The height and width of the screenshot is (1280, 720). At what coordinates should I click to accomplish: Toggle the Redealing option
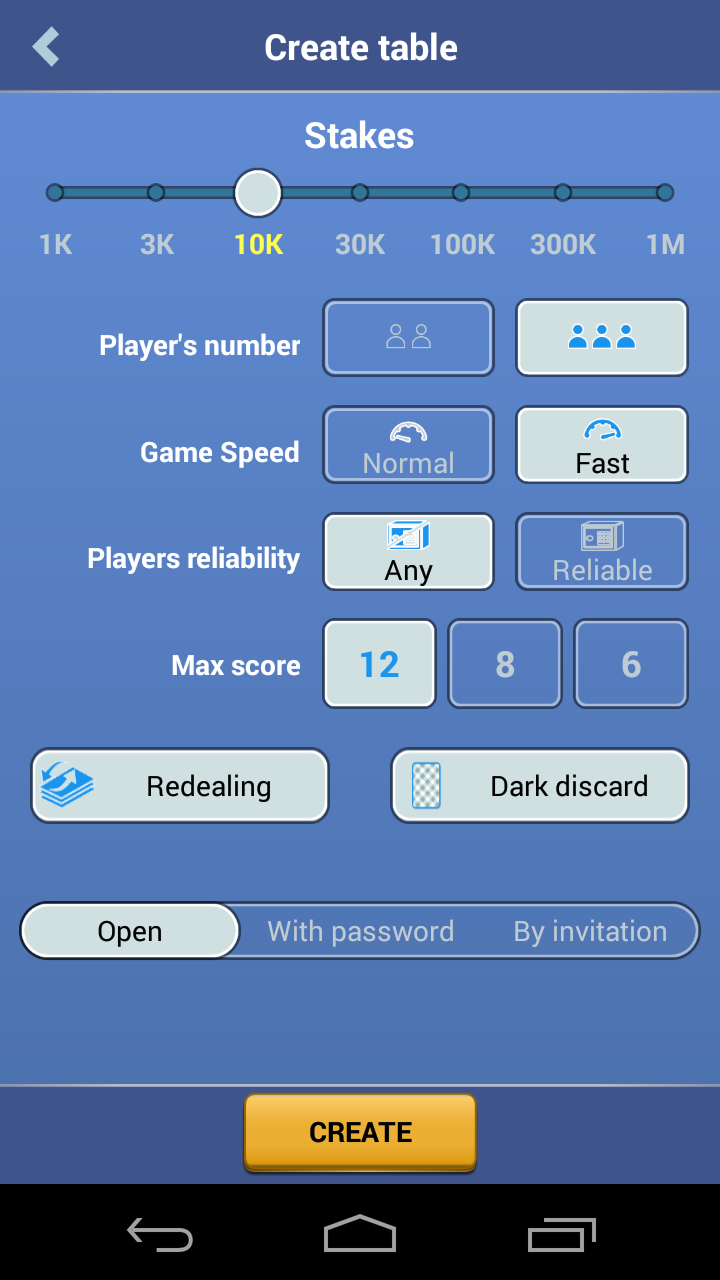click(x=180, y=785)
